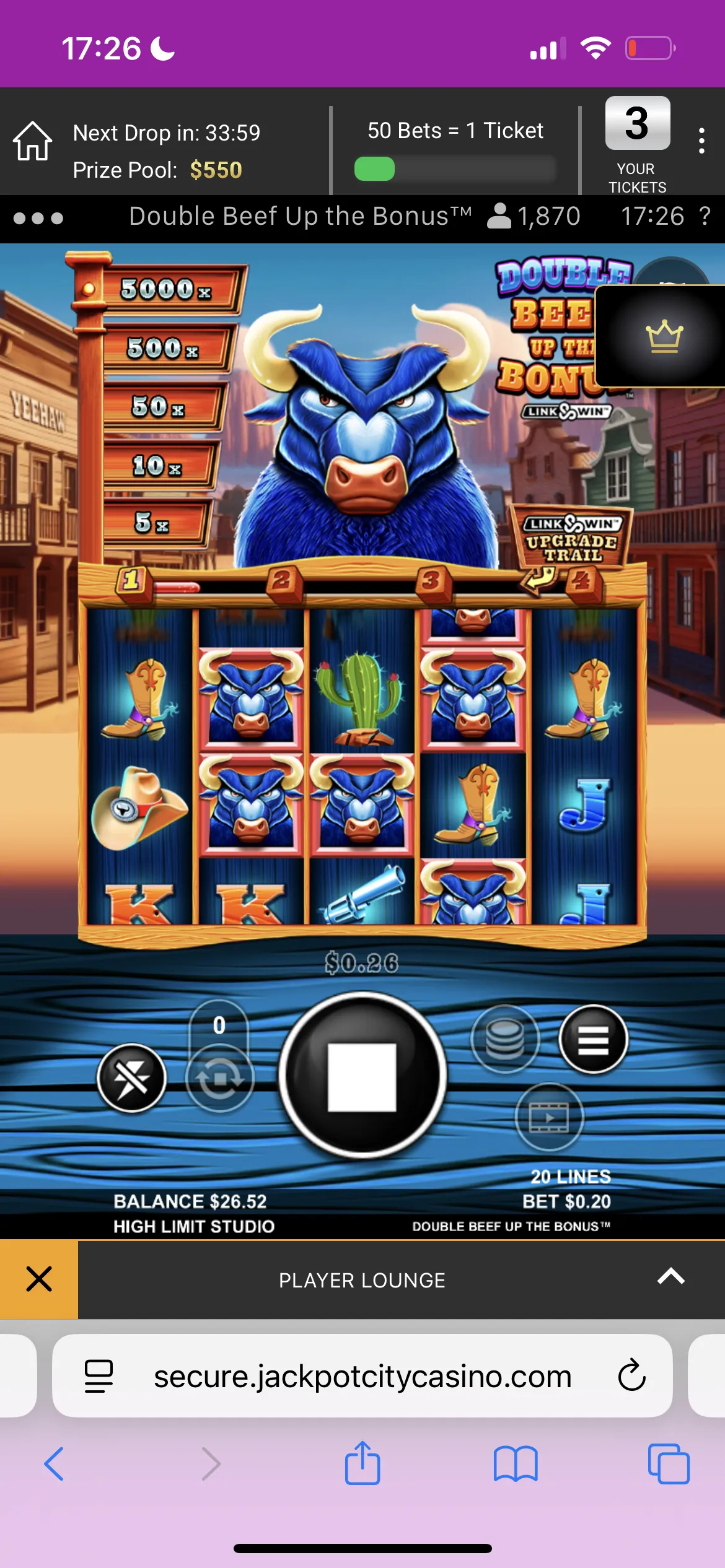This screenshot has width=725, height=1568.
Task: Open the game help question mark
Action: pyautogui.click(x=705, y=216)
